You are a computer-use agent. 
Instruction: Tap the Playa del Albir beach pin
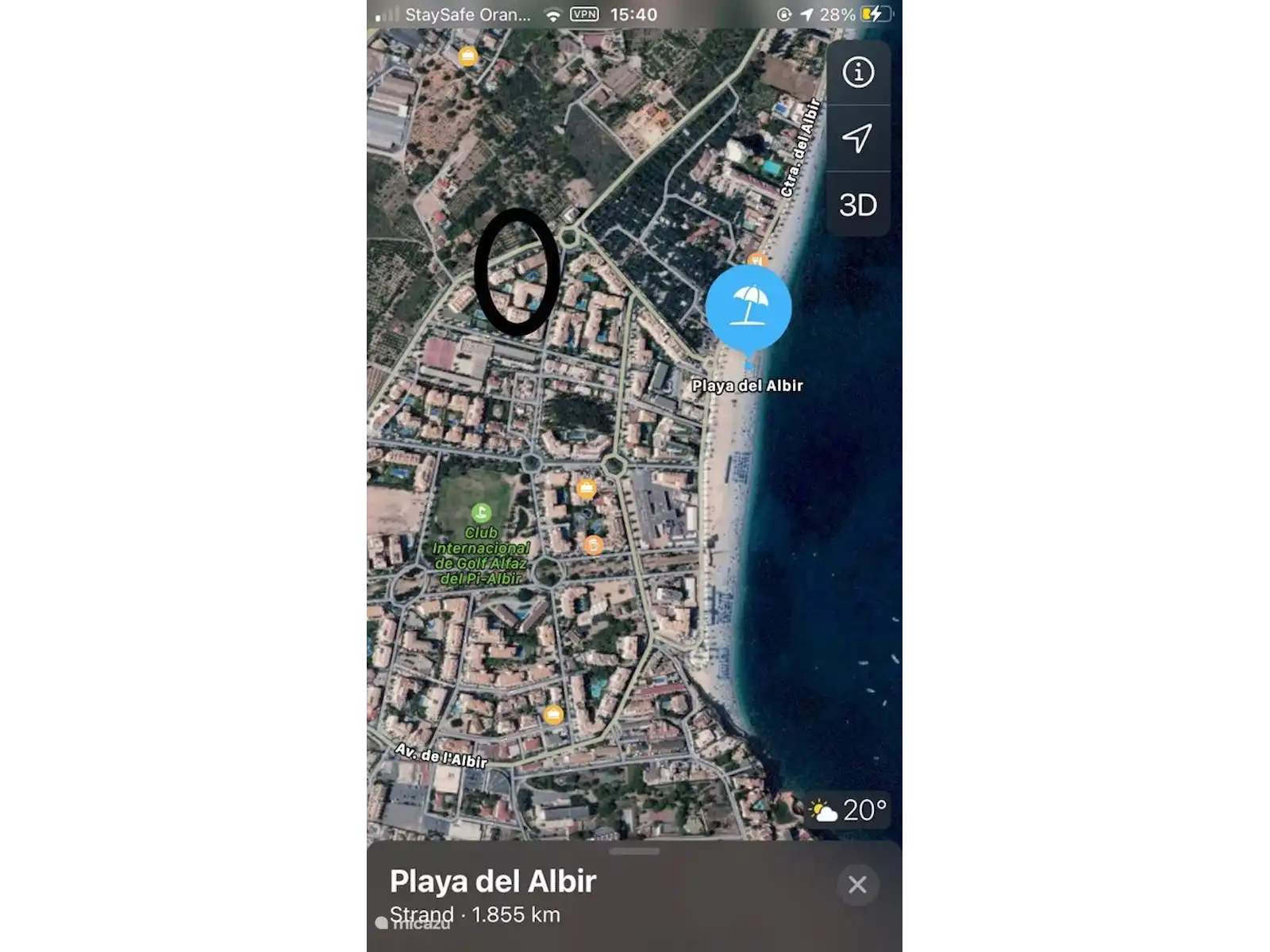[748, 309]
